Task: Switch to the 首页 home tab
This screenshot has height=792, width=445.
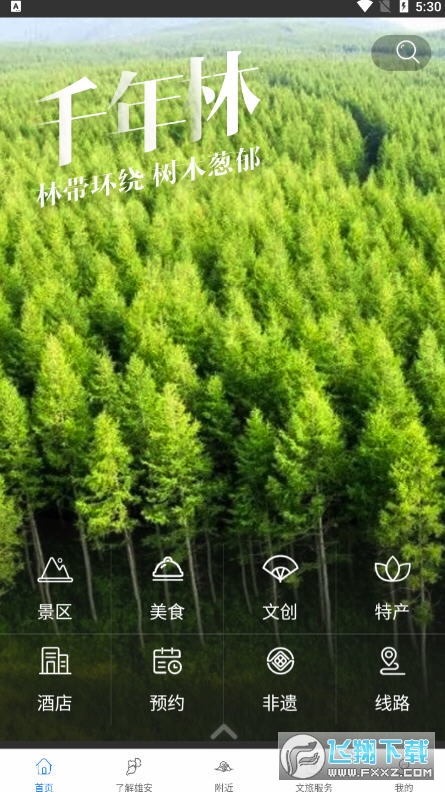Action: click(x=44, y=774)
